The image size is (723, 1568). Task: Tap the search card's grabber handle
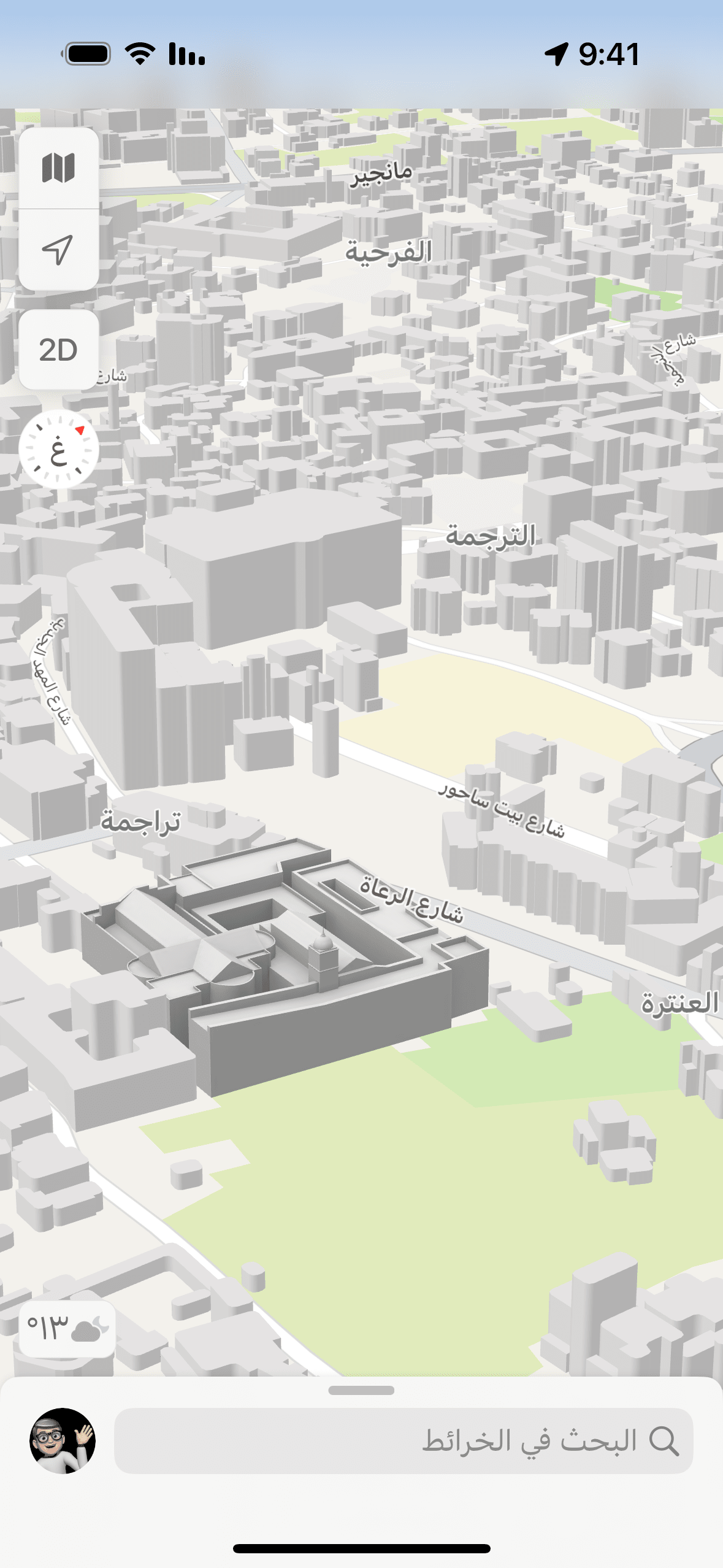pyautogui.click(x=361, y=1390)
